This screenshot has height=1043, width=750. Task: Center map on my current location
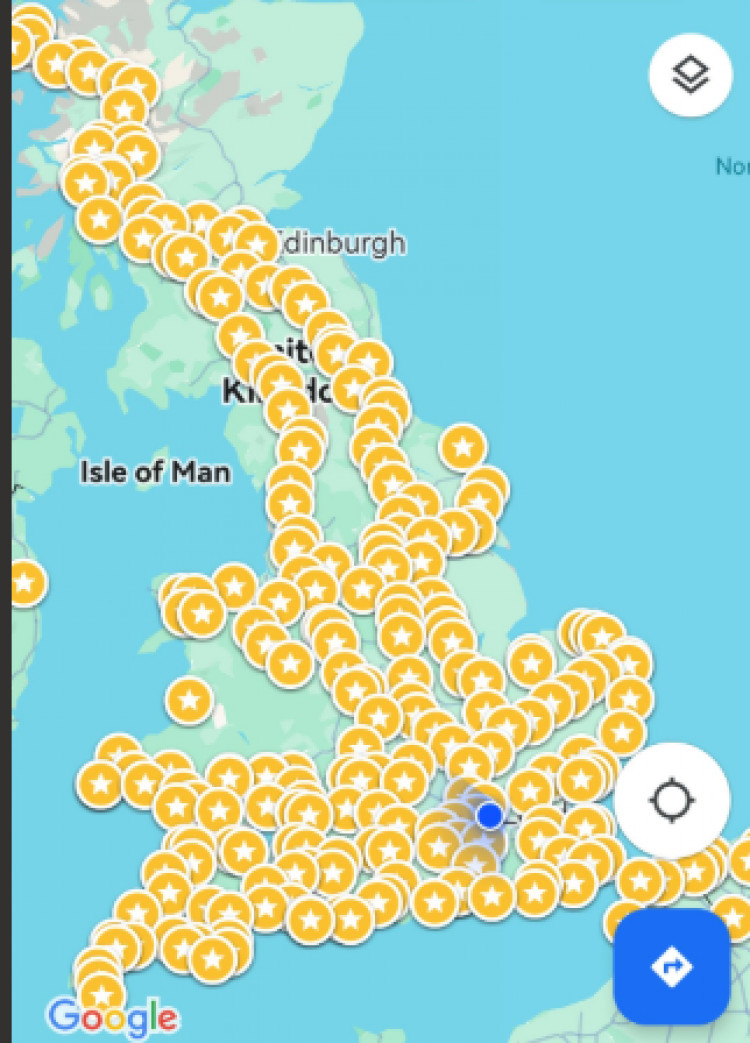pyautogui.click(x=671, y=801)
